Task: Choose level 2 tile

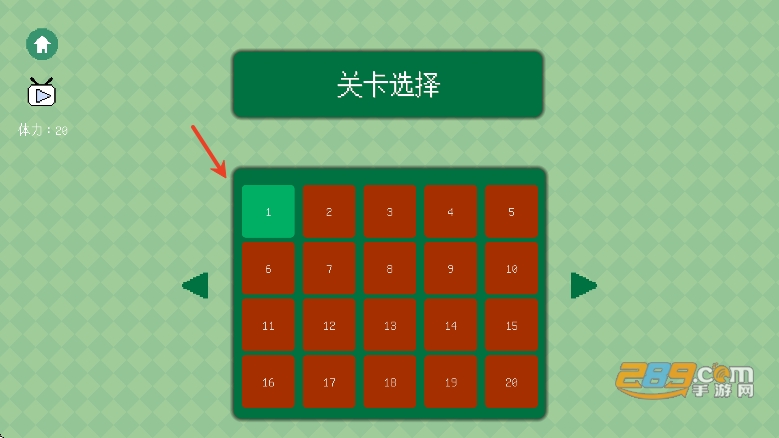Action: click(329, 211)
